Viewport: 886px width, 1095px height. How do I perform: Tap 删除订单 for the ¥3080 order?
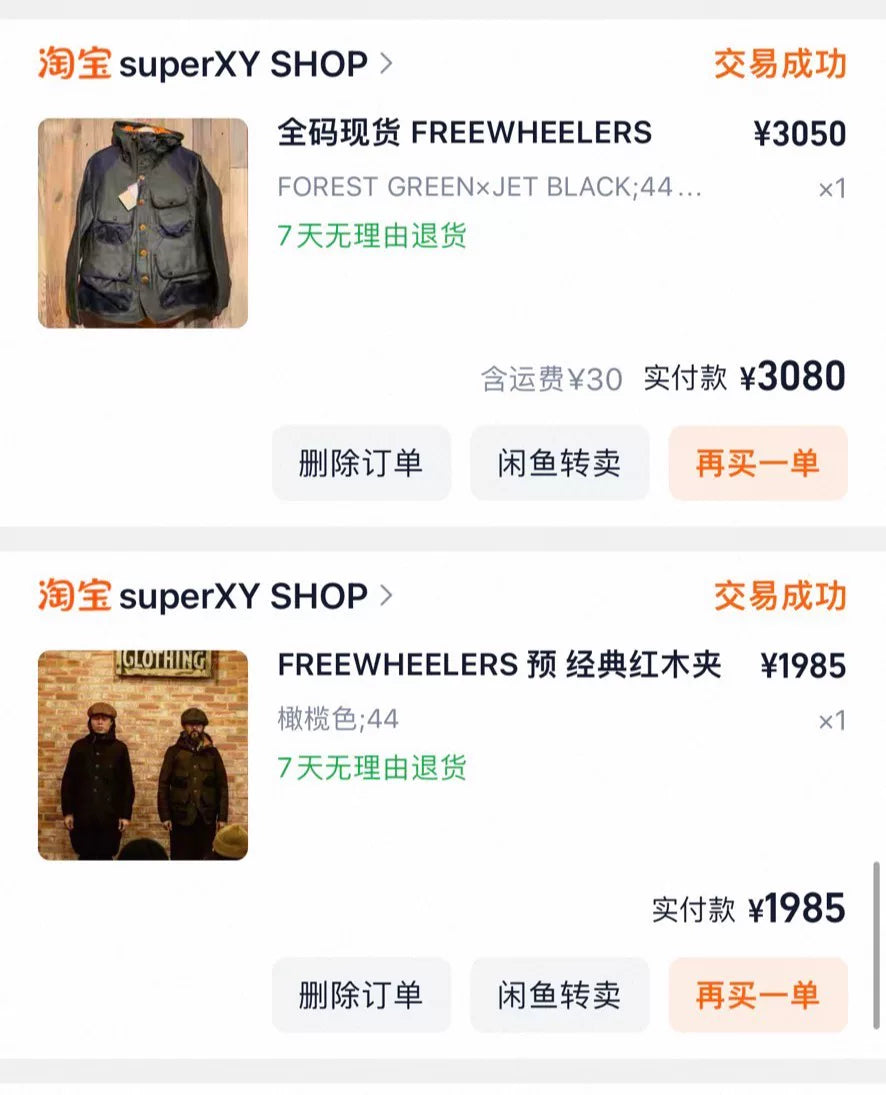[361, 463]
